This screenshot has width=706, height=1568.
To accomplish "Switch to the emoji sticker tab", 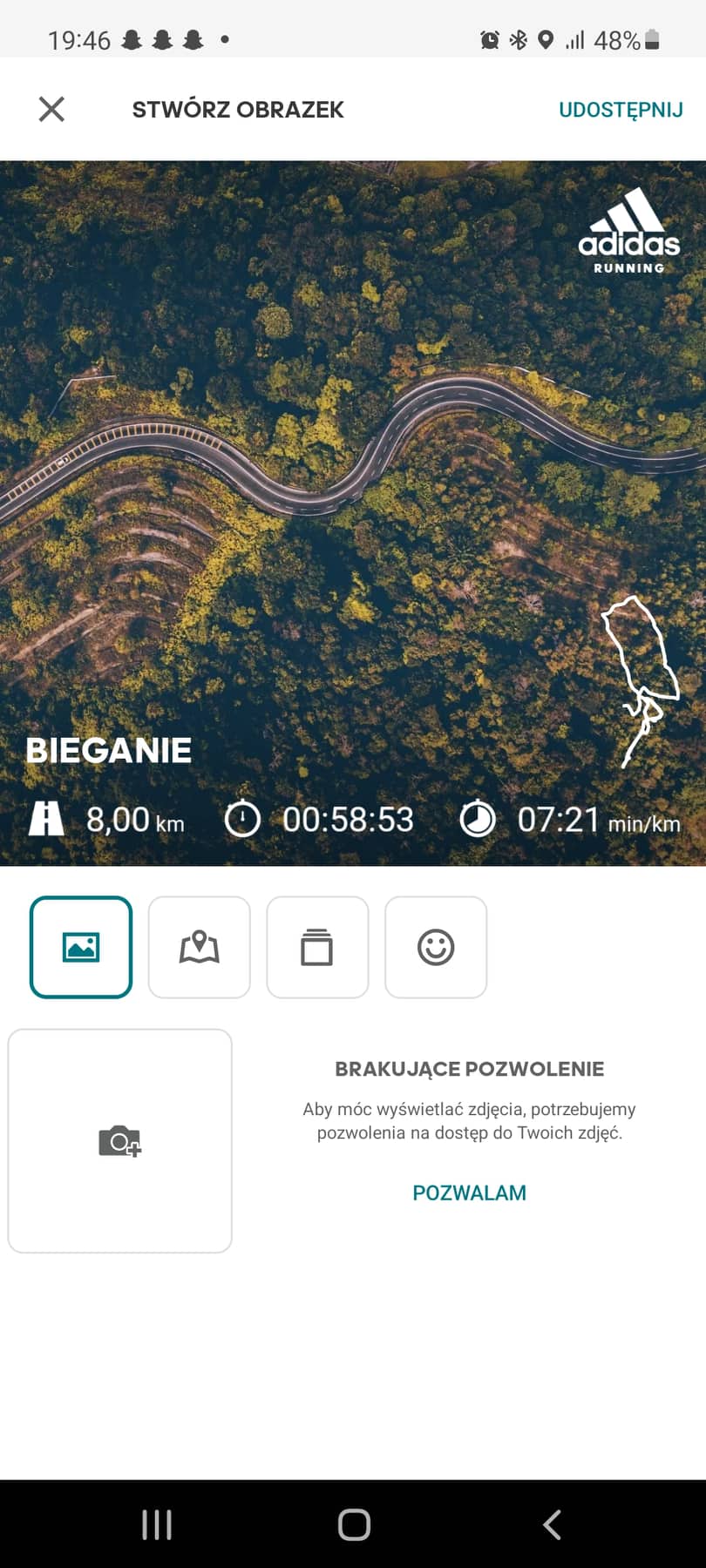I will click(436, 947).
